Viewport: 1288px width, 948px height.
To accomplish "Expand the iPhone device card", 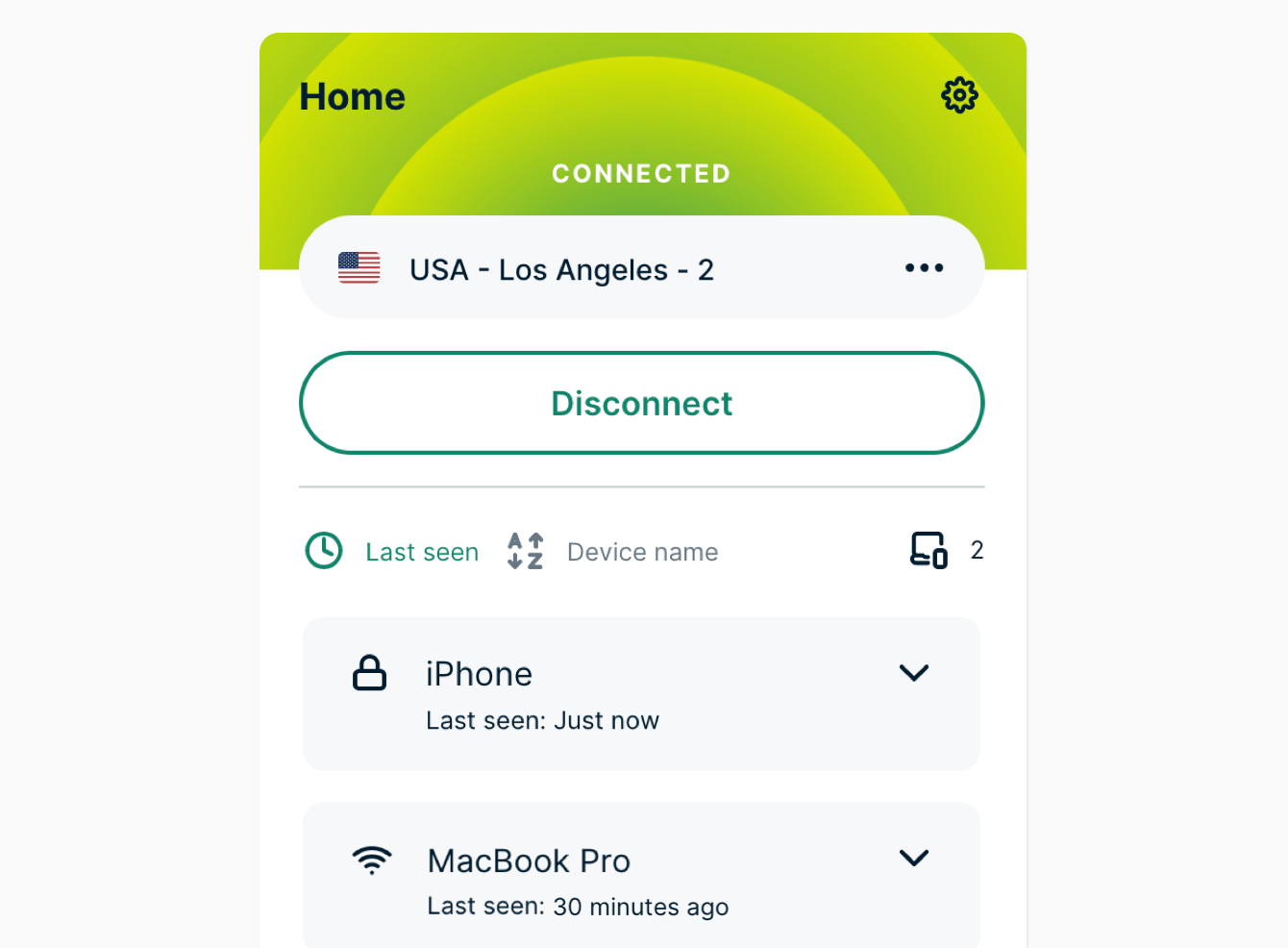I will point(913,673).
